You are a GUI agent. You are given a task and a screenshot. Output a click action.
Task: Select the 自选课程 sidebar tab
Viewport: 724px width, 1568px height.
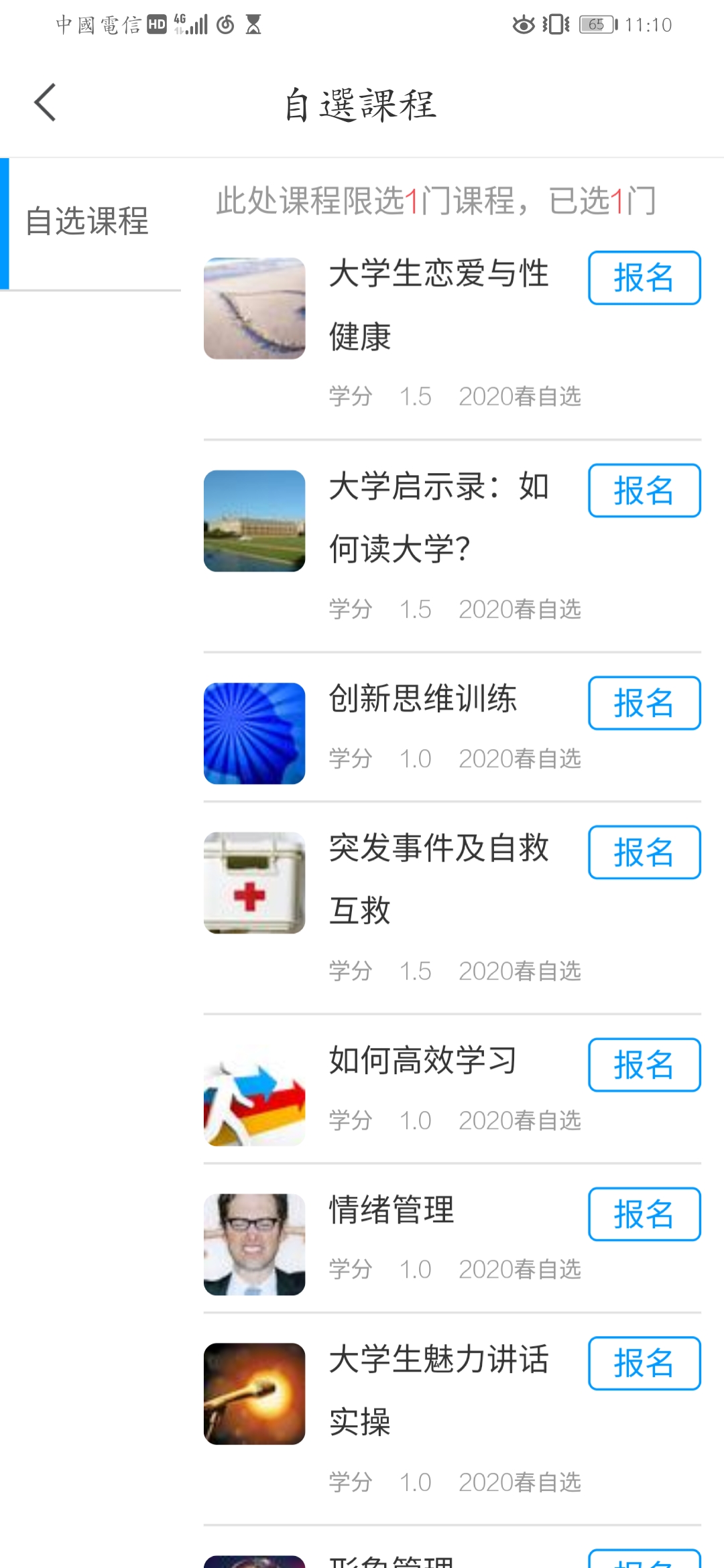(x=88, y=222)
